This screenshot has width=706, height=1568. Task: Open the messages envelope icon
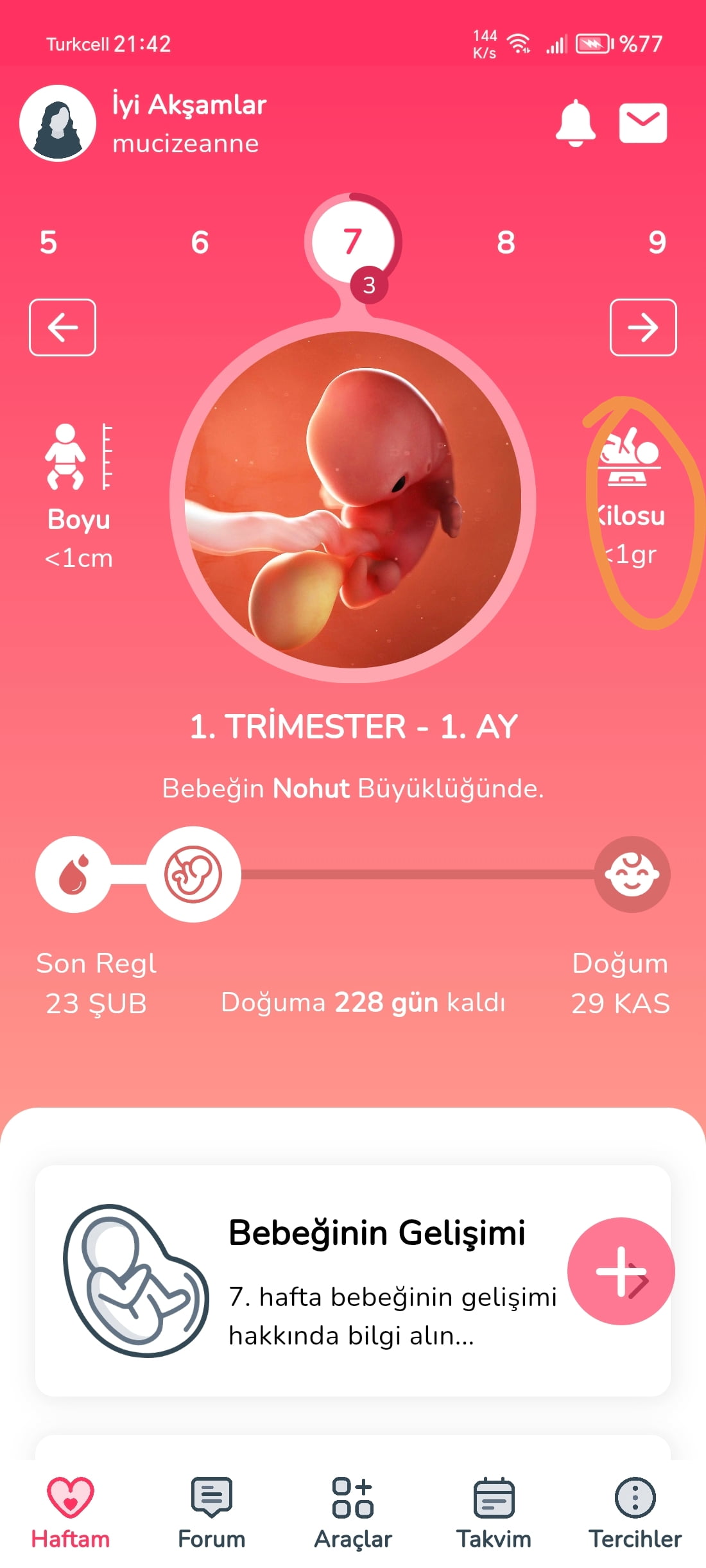pos(642,123)
